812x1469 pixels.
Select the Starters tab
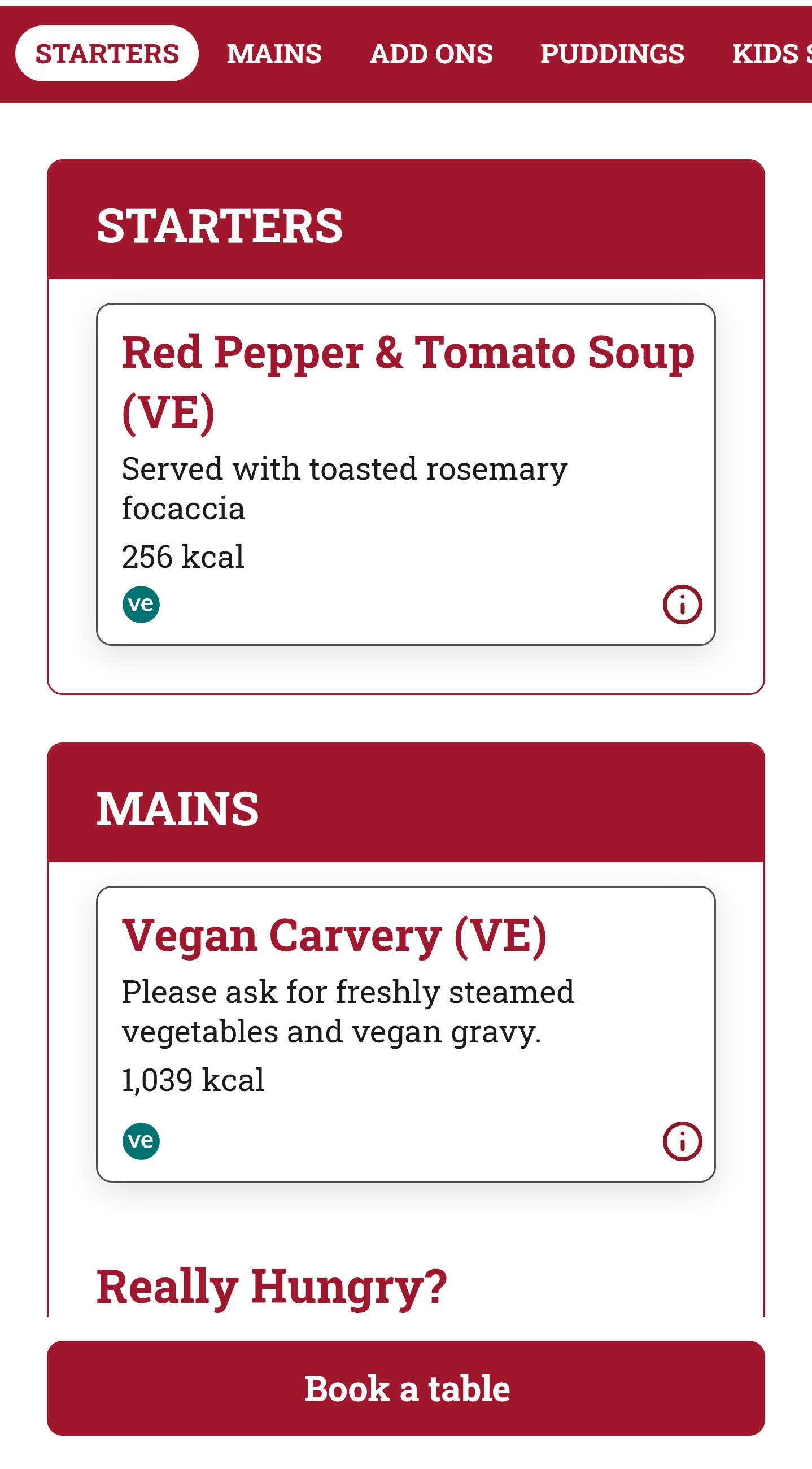[x=107, y=54]
